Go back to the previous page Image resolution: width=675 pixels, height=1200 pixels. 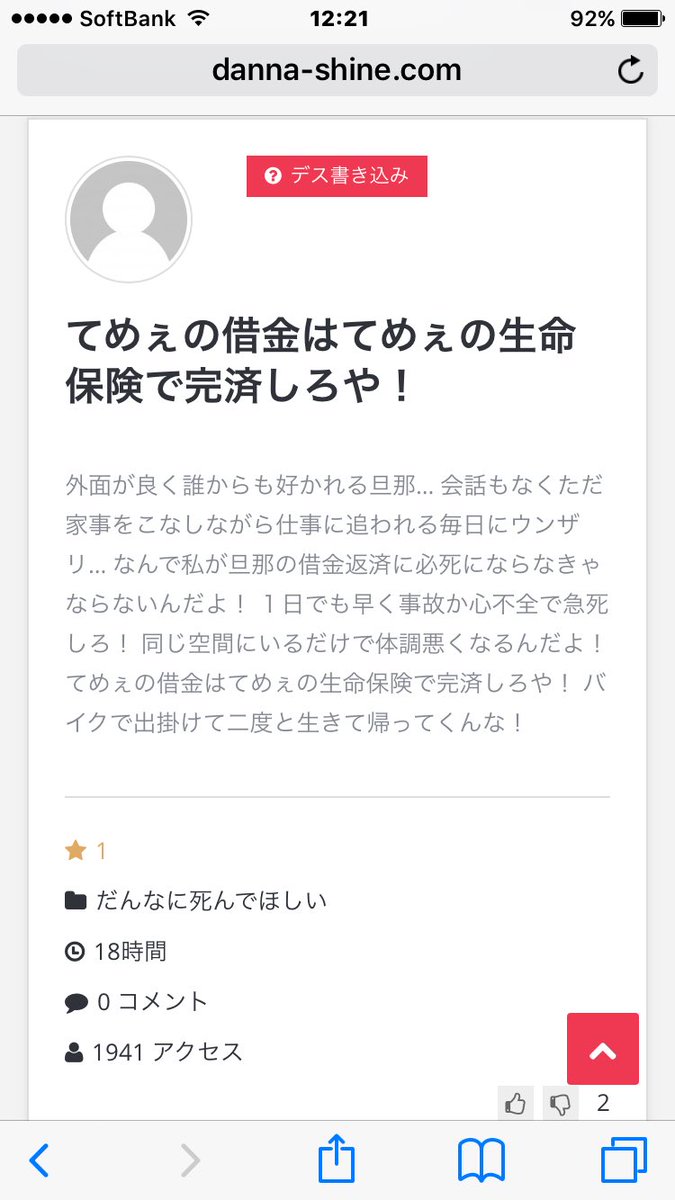point(39,1161)
